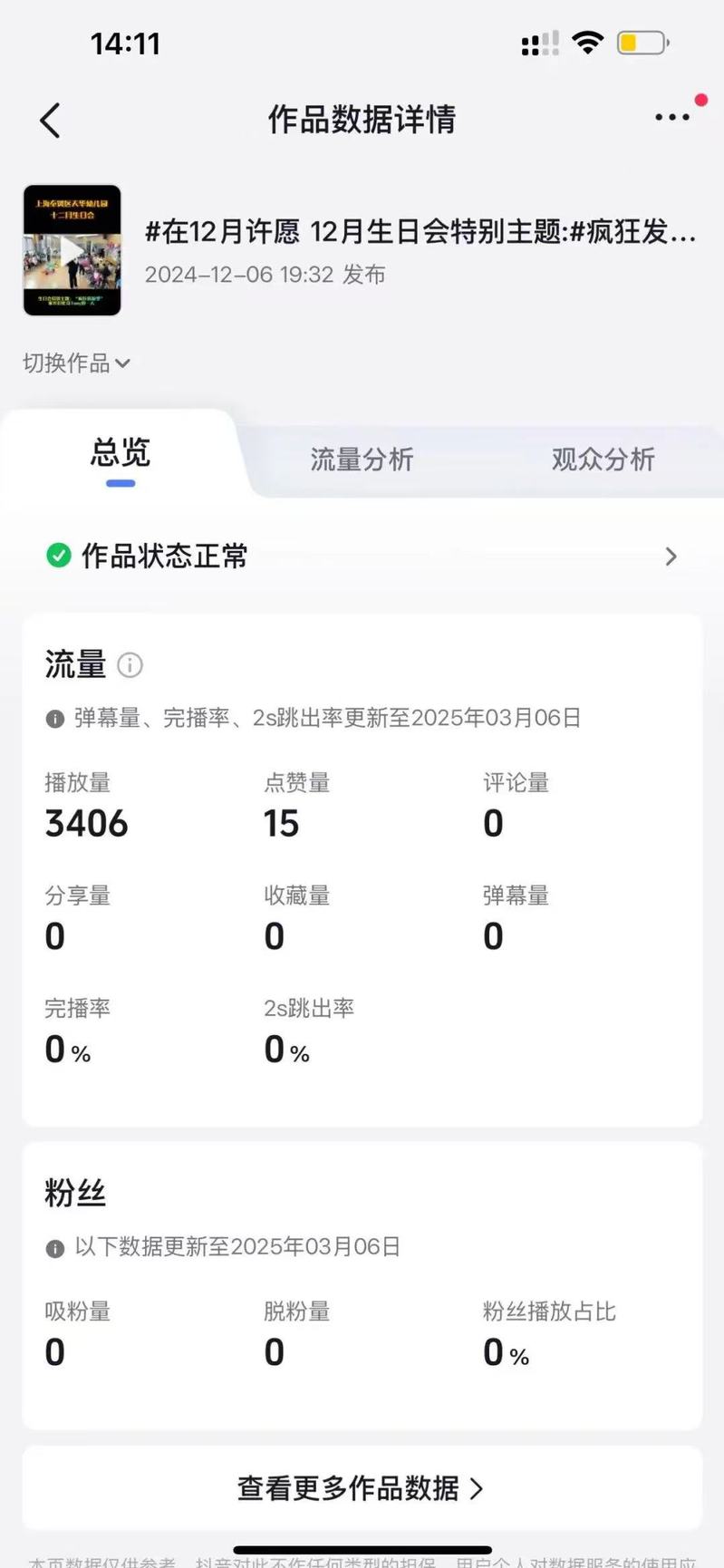
Task: Open the three-dot overflow menu
Action: tap(671, 117)
